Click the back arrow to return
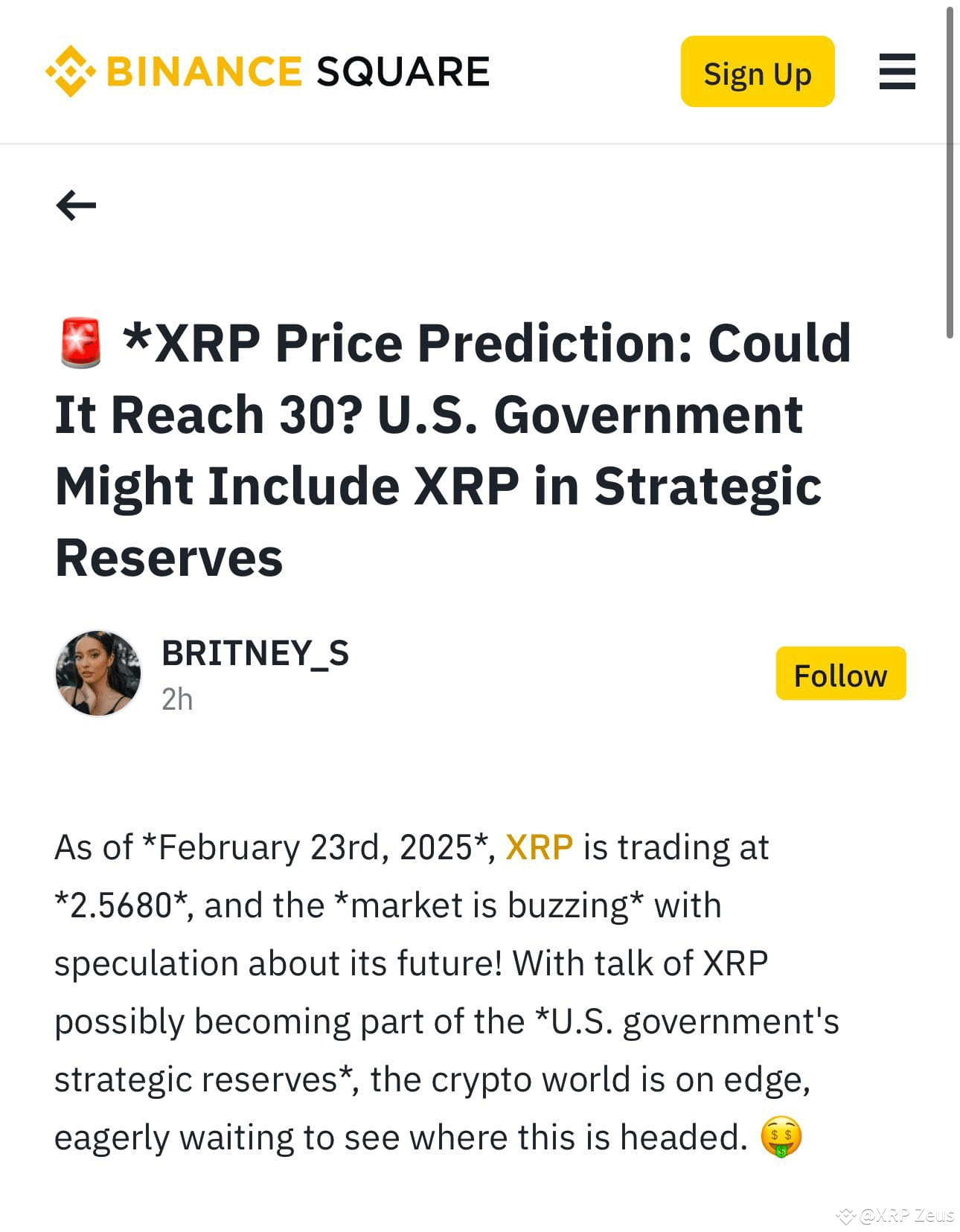Screen dimensions: 960x1232 77,205
